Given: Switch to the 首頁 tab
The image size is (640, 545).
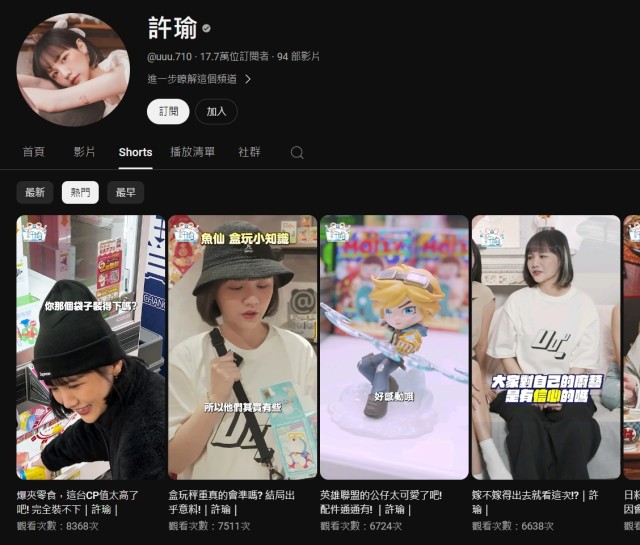Looking at the screenshot, I should pos(33,152).
